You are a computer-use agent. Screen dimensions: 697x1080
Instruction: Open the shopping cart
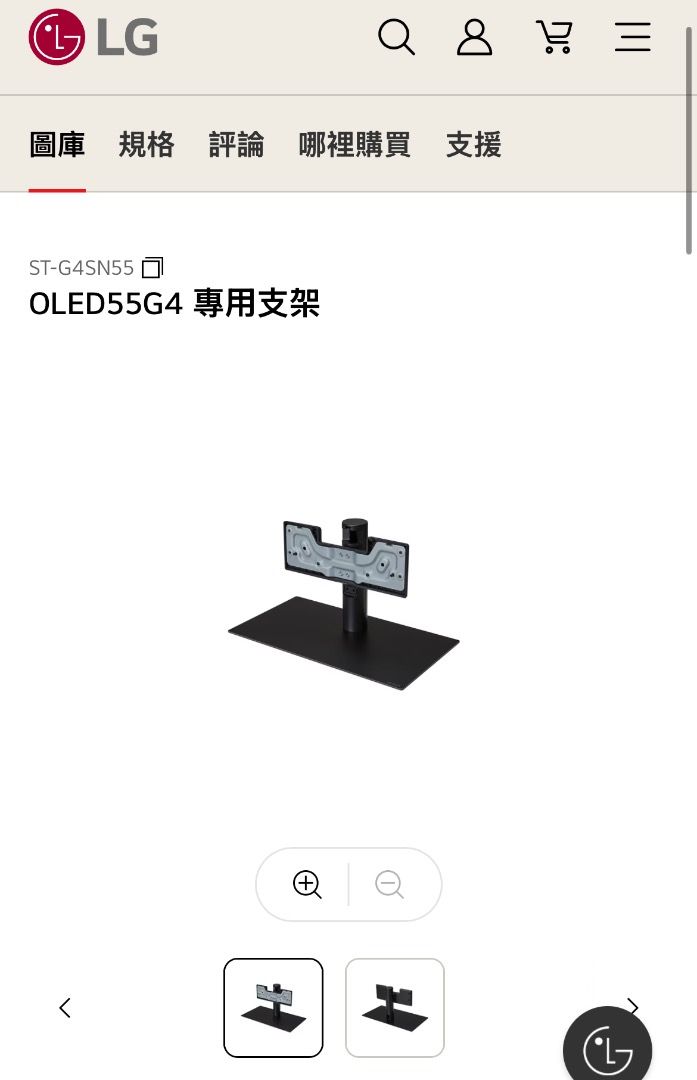point(554,38)
